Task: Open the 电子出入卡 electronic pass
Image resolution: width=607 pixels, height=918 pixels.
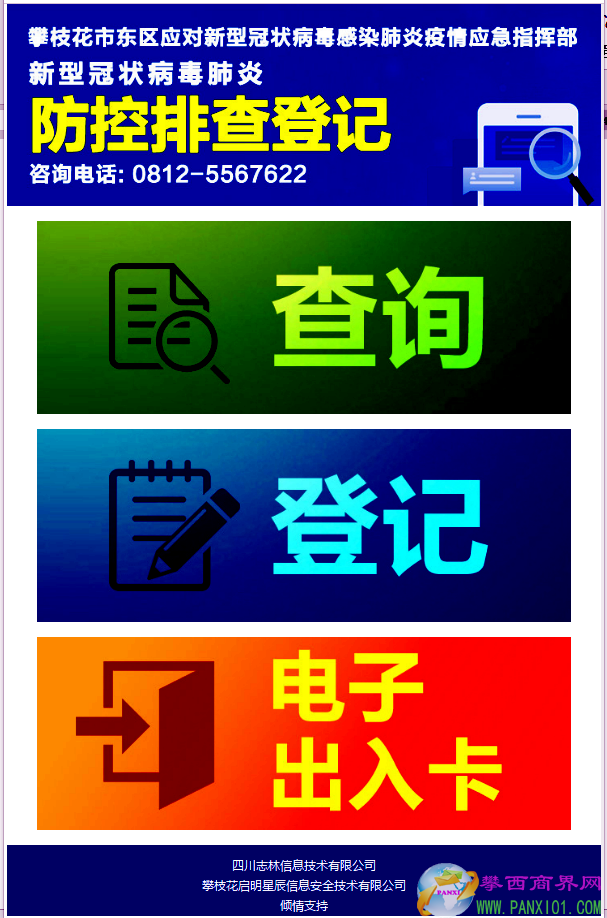Action: tap(303, 733)
